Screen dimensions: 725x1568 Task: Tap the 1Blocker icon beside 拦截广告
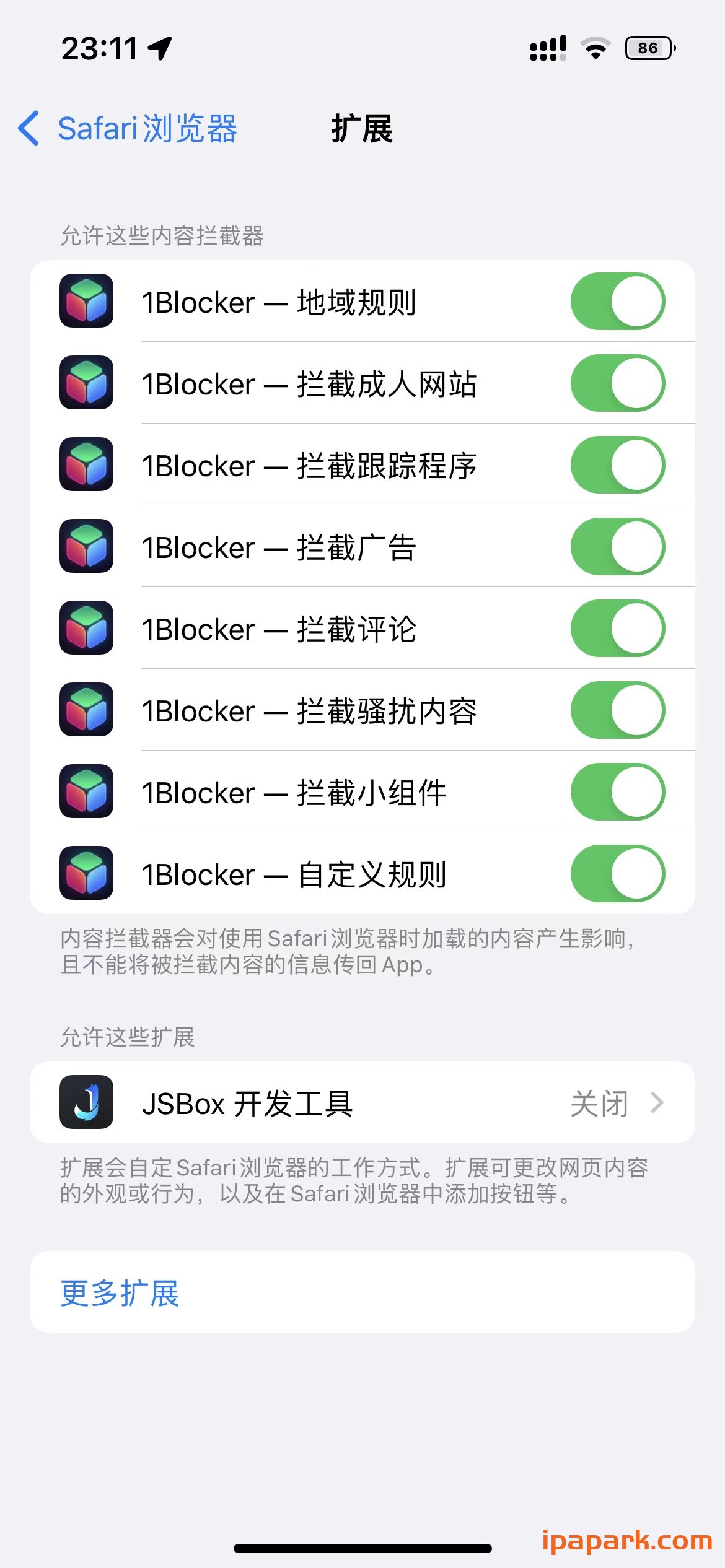86,547
